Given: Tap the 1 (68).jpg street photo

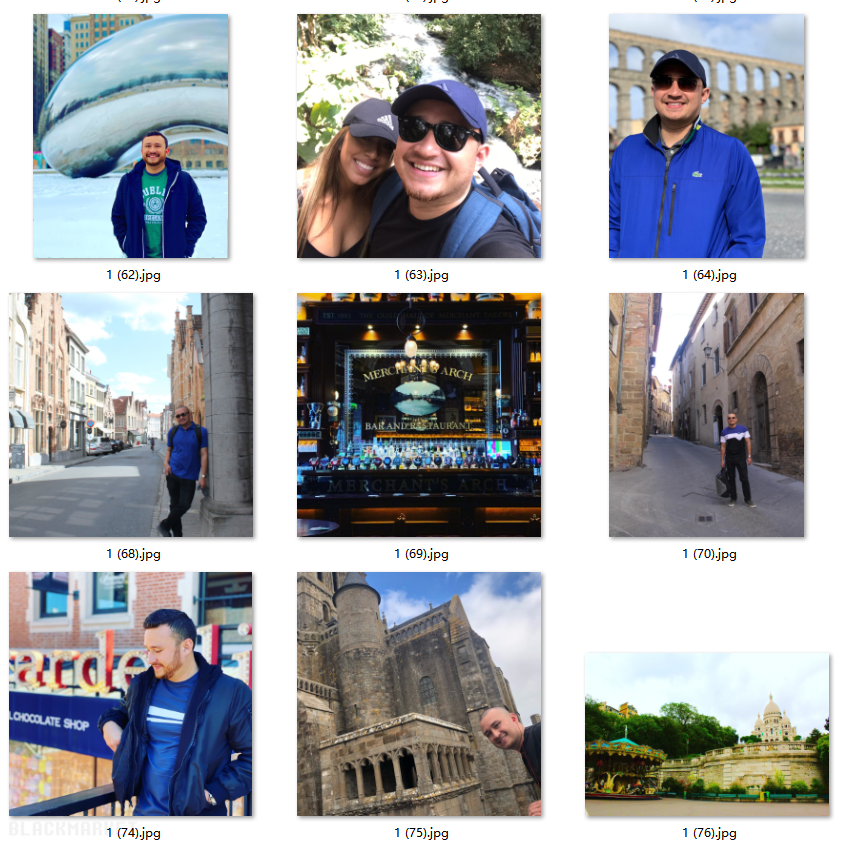Looking at the screenshot, I should pos(131,415).
